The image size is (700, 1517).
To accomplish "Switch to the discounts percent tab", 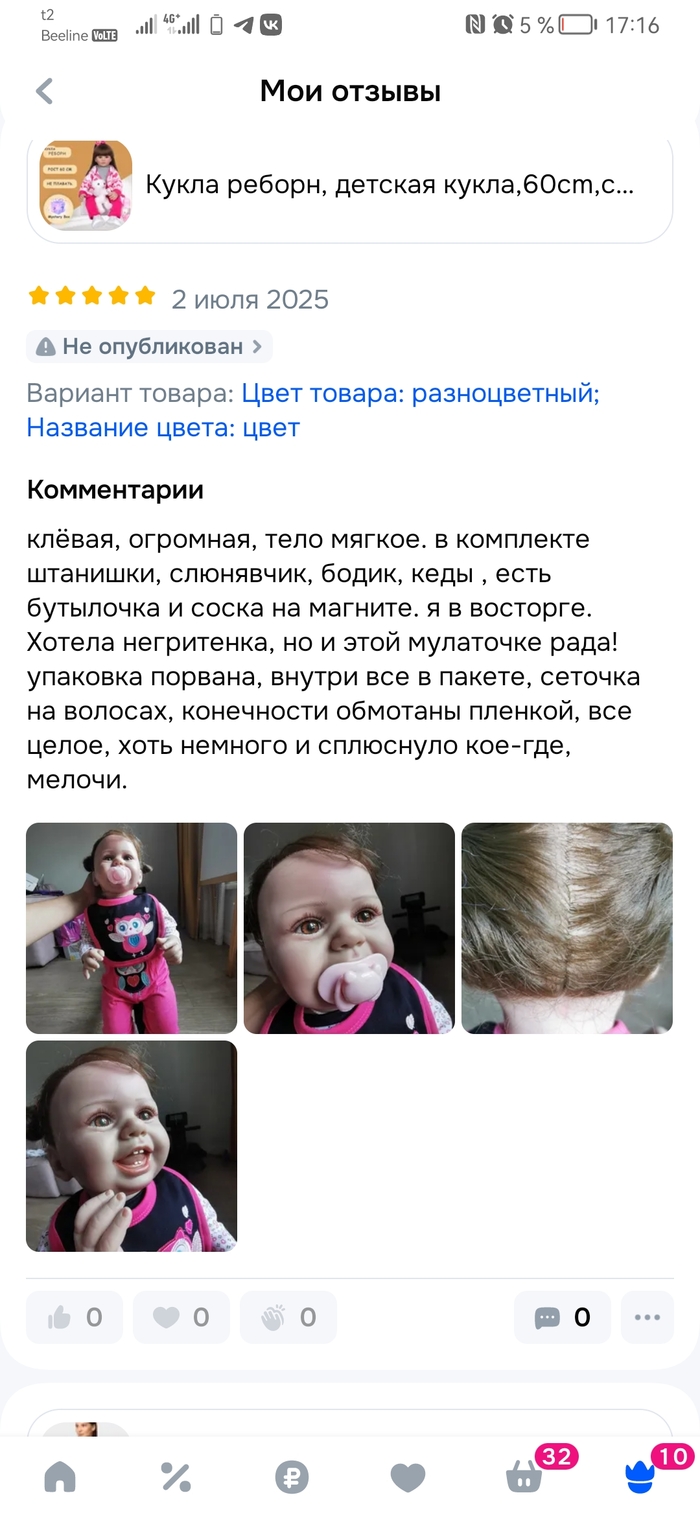I will [x=176, y=1476].
